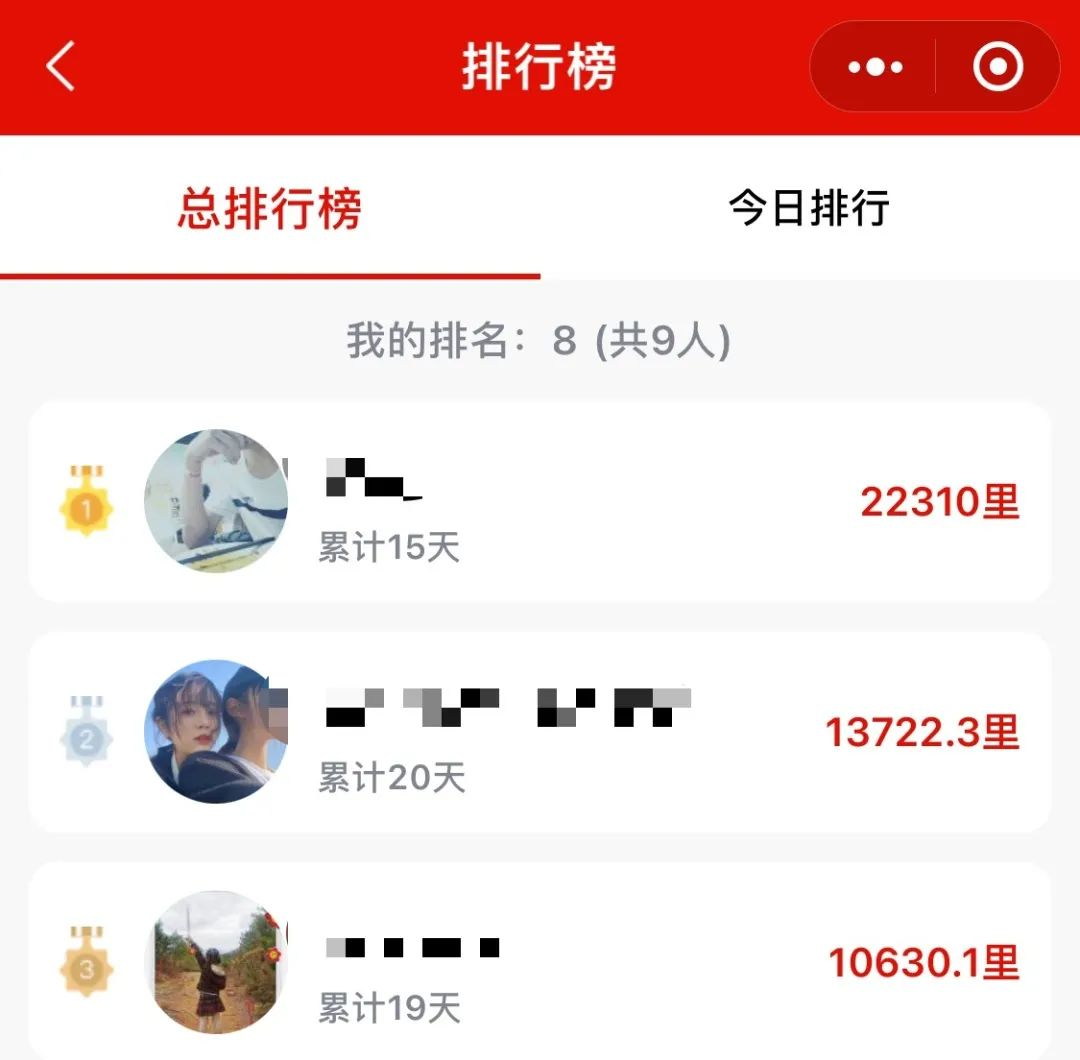Select the 总排行榜 tab
The image size is (1080, 1060).
click(x=270, y=209)
